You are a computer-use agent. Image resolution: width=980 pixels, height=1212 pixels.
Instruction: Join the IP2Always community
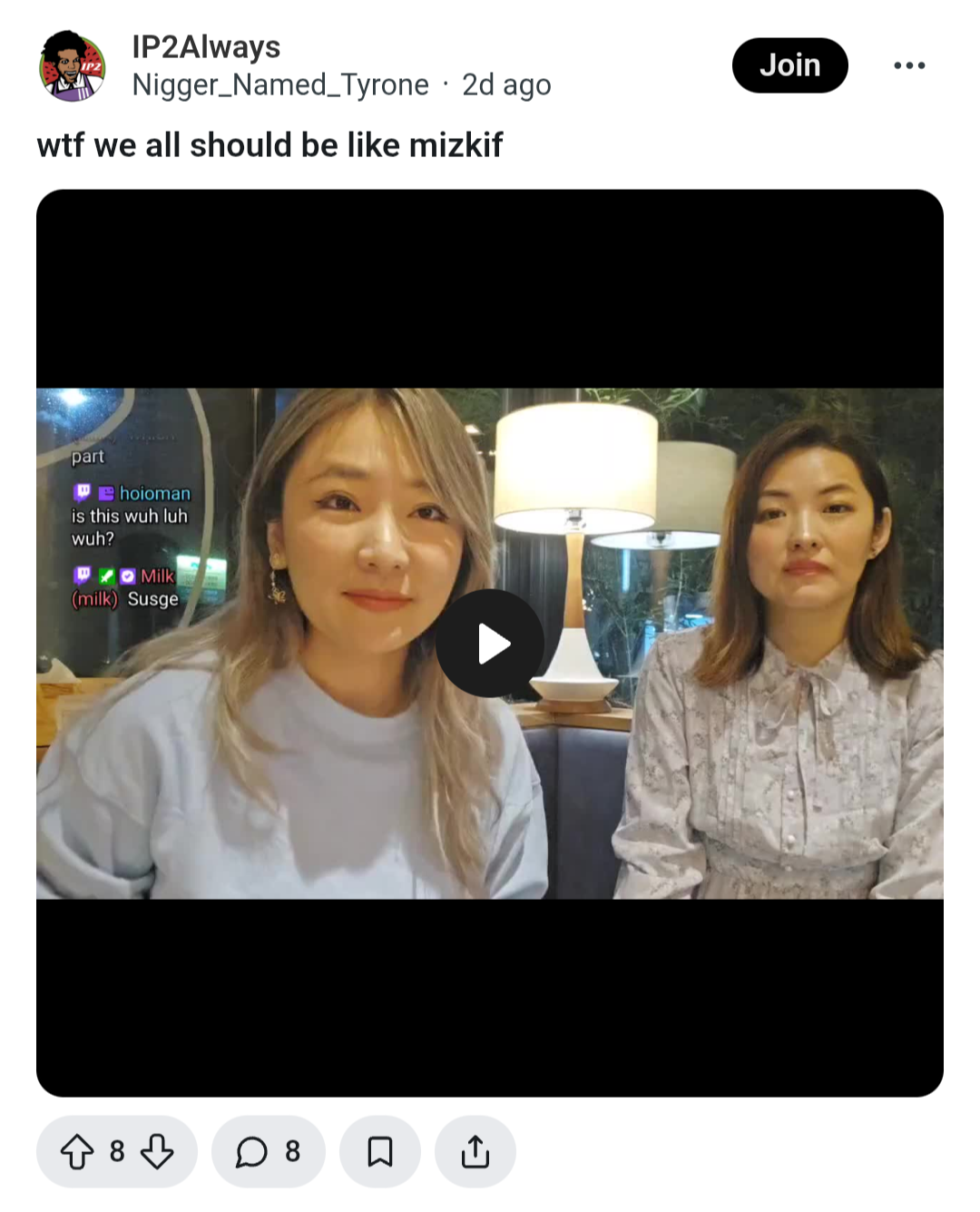789,65
